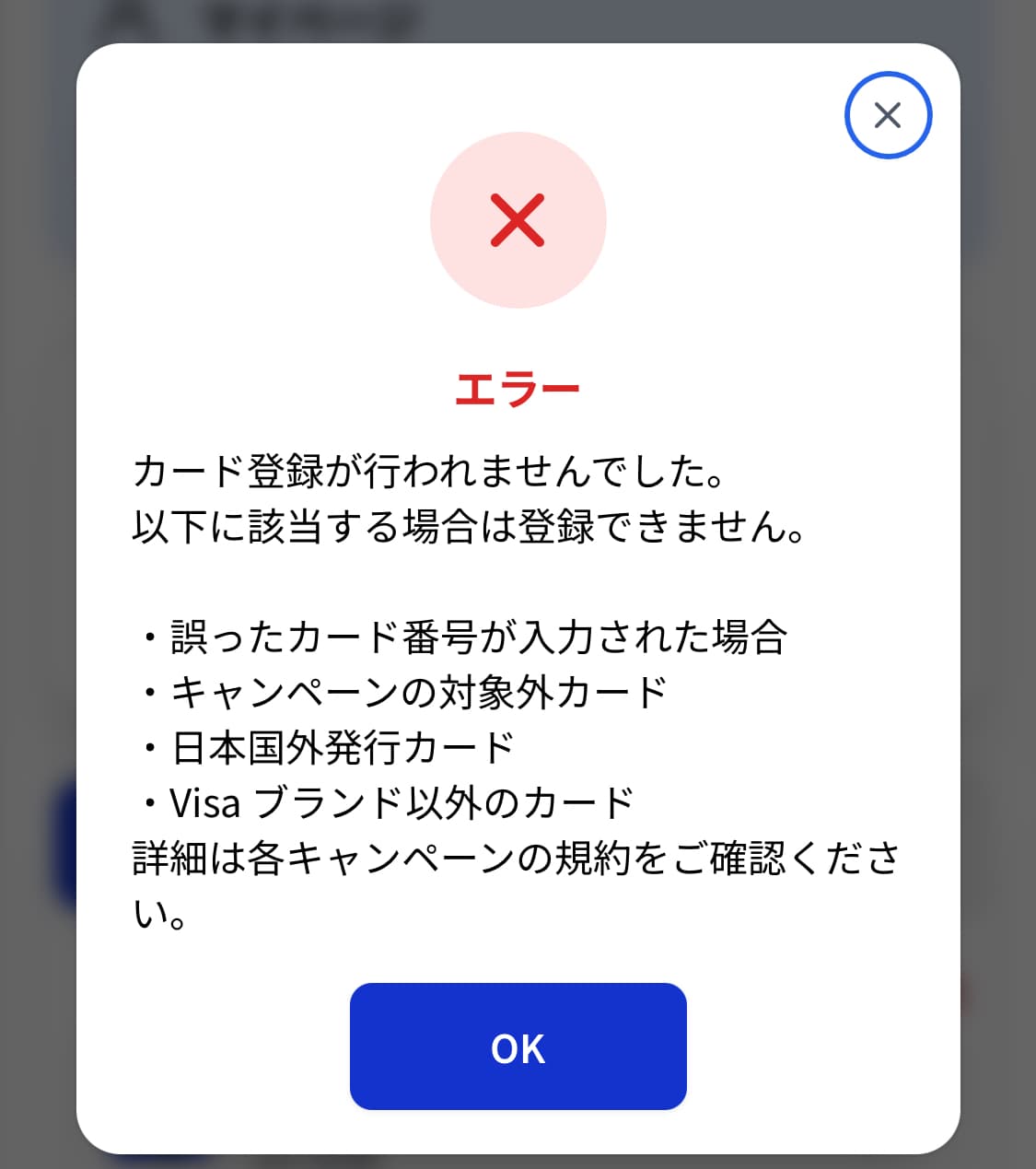The height and width of the screenshot is (1169, 1036).
Task: Close the error dialog with the X icon
Action: 888,115
